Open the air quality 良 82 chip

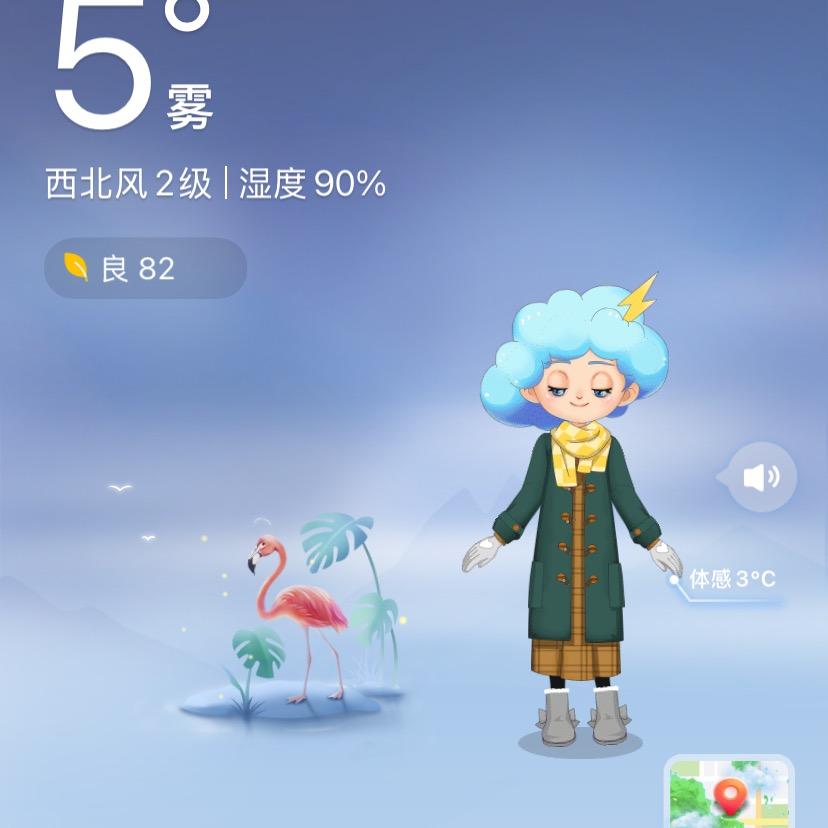(145, 268)
